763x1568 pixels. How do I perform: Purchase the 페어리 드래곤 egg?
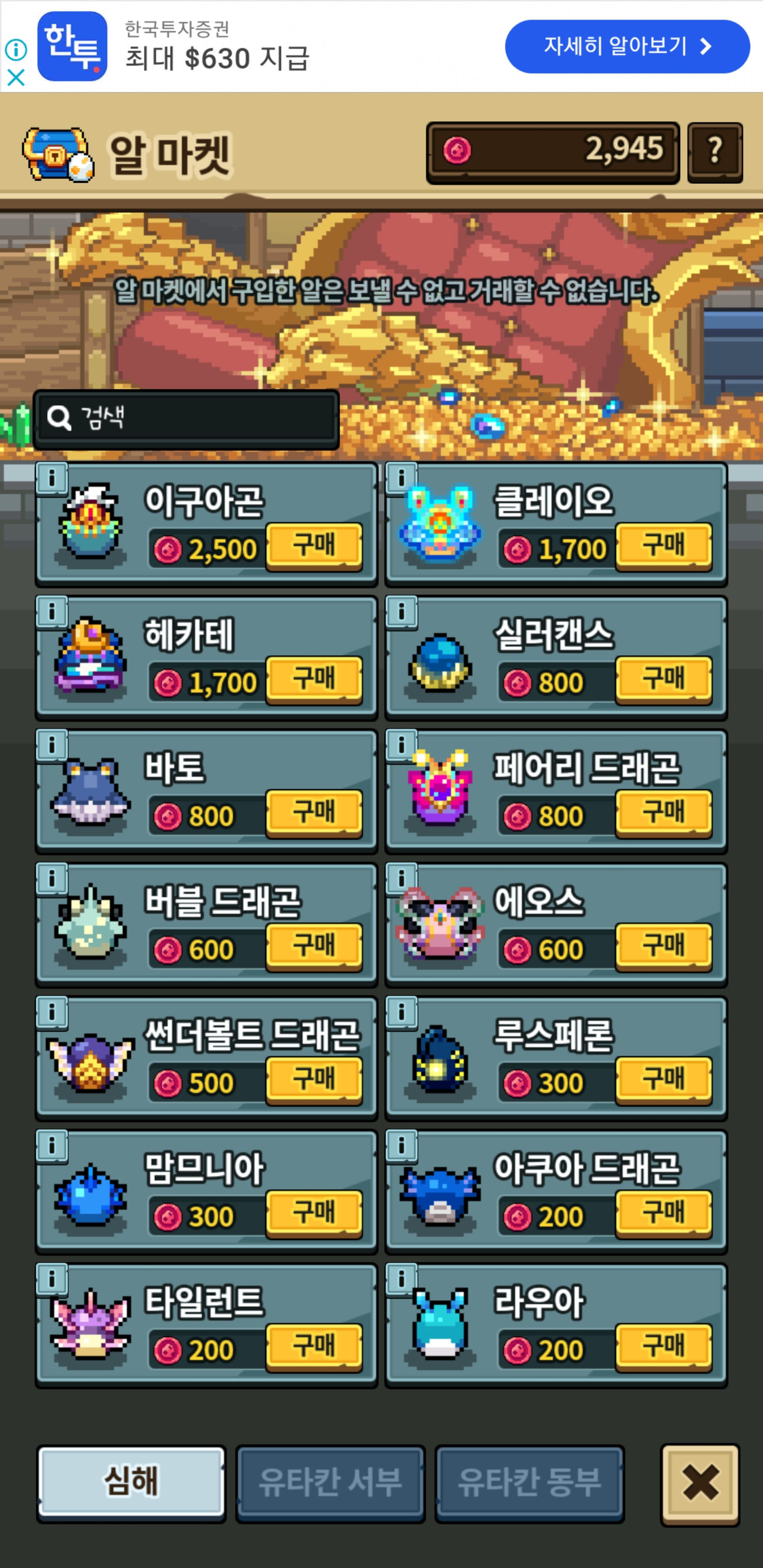coord(663,813)
